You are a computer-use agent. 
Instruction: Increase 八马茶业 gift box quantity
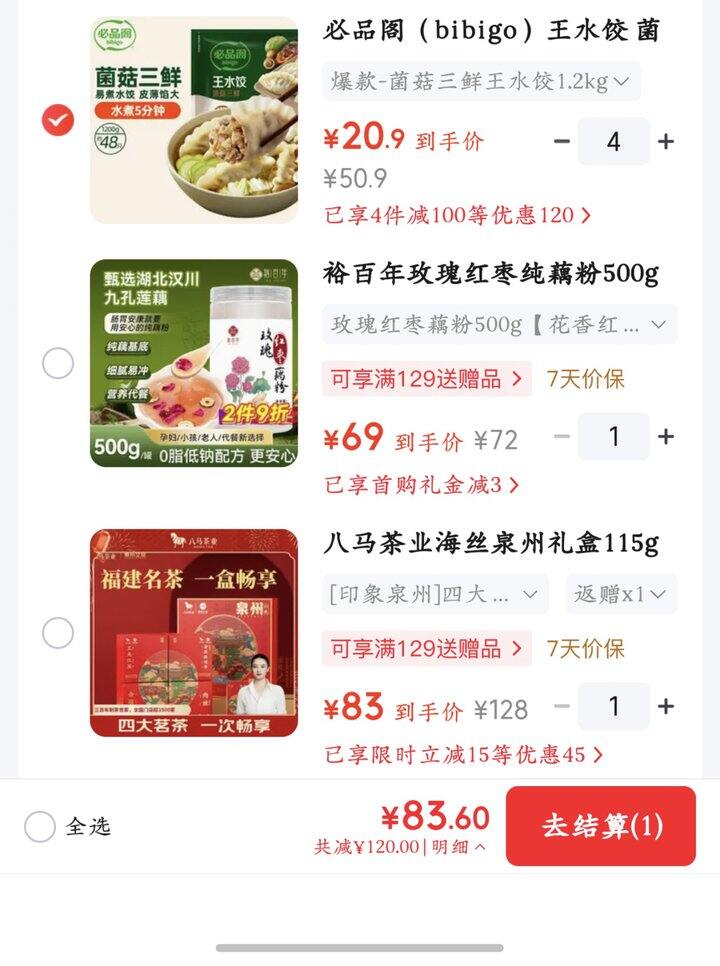(666, 707)
